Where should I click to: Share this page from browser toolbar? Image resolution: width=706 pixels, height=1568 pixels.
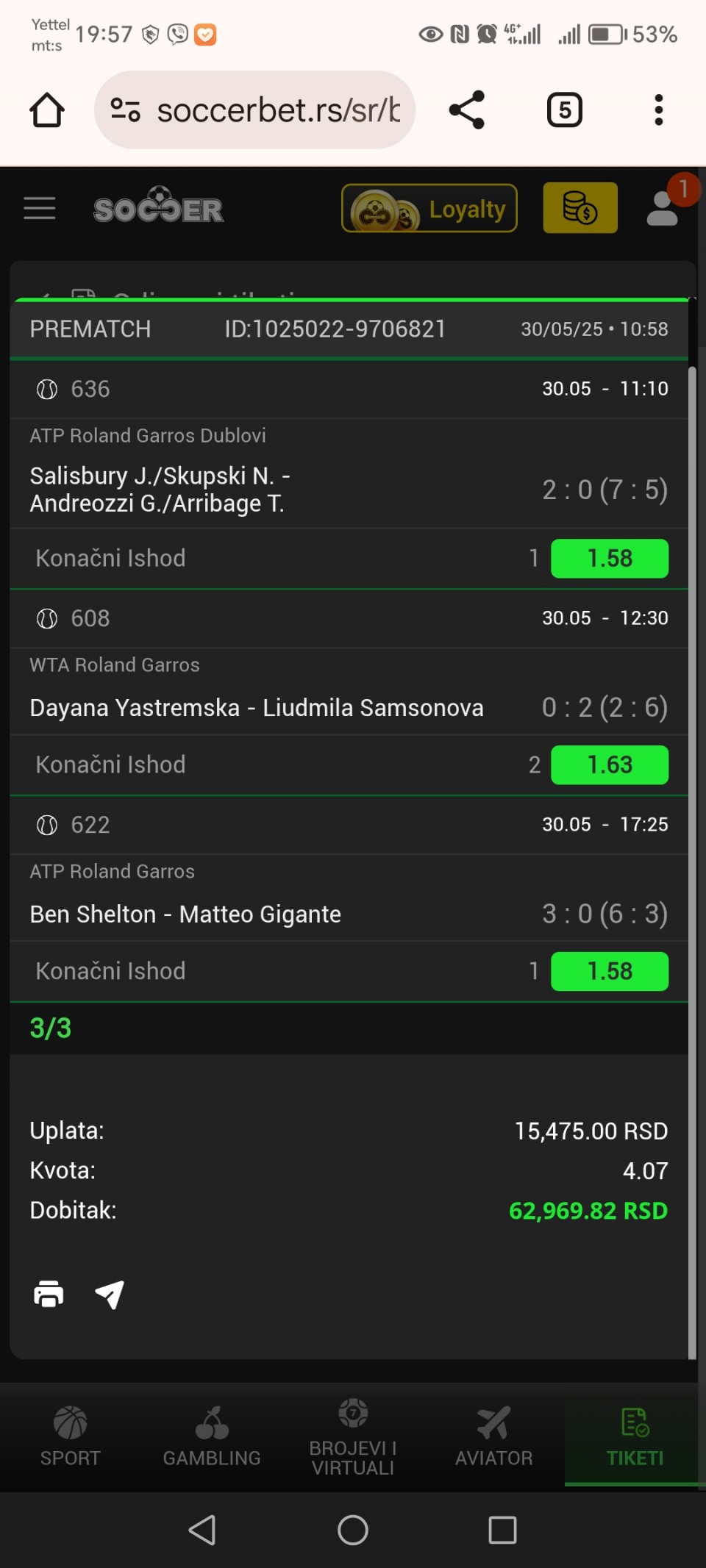click(x=467, y=110)
